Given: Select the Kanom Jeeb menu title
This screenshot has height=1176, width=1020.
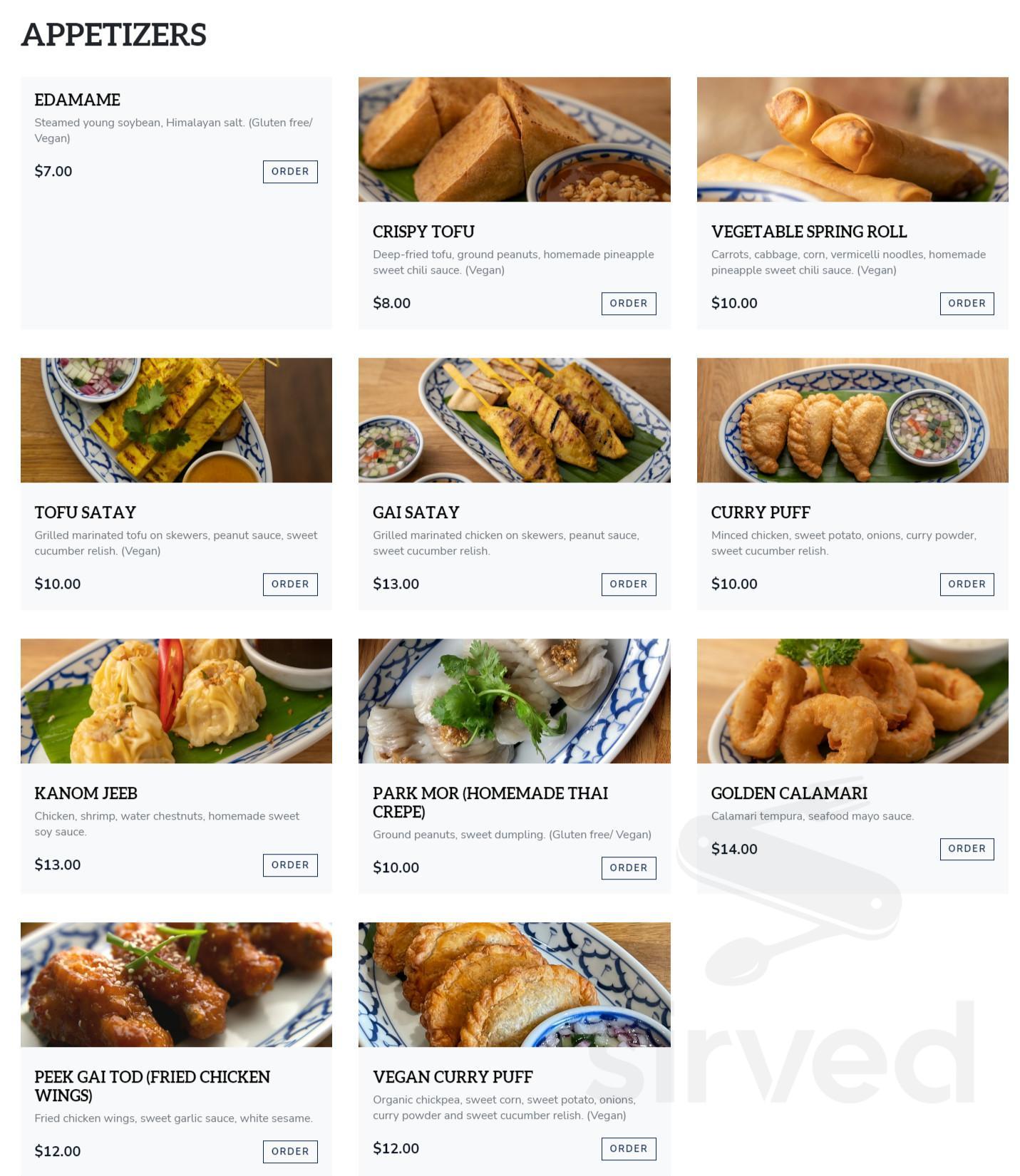Looking at the screenshot, I should 86,793.
